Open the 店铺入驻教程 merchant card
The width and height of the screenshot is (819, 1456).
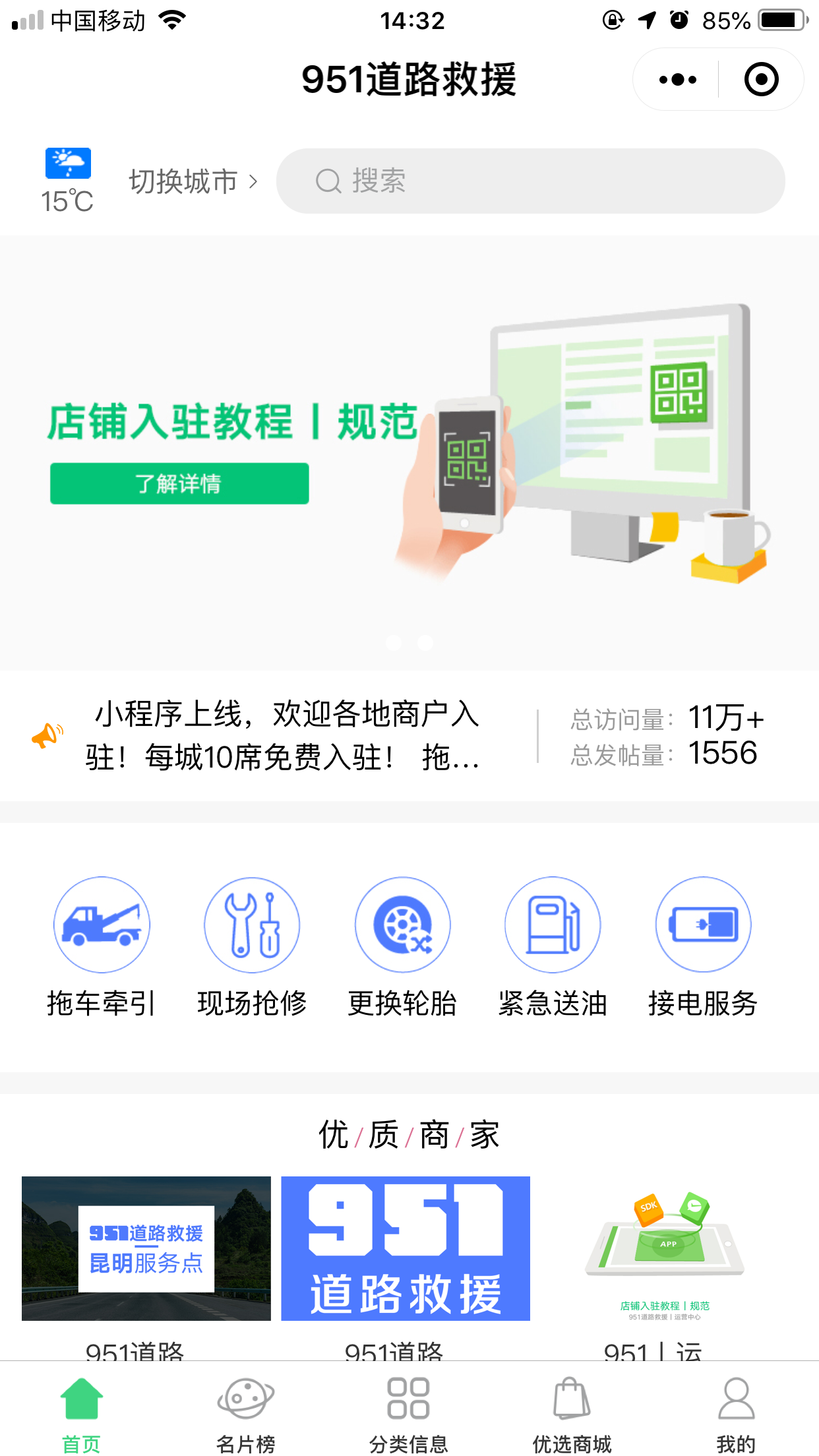click(665, 1248)
